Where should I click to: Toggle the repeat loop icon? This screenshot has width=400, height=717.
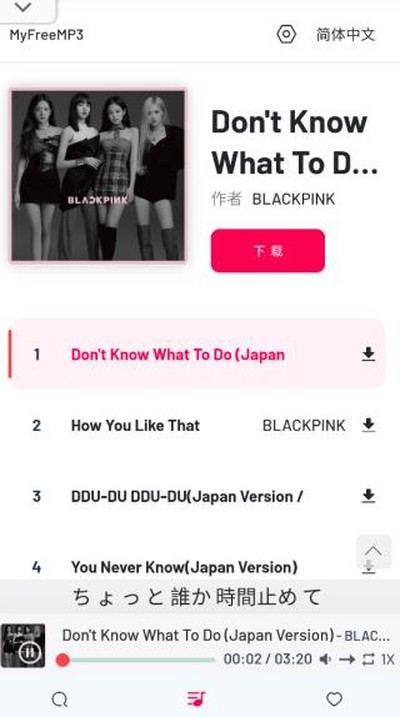tap(368, 659)
